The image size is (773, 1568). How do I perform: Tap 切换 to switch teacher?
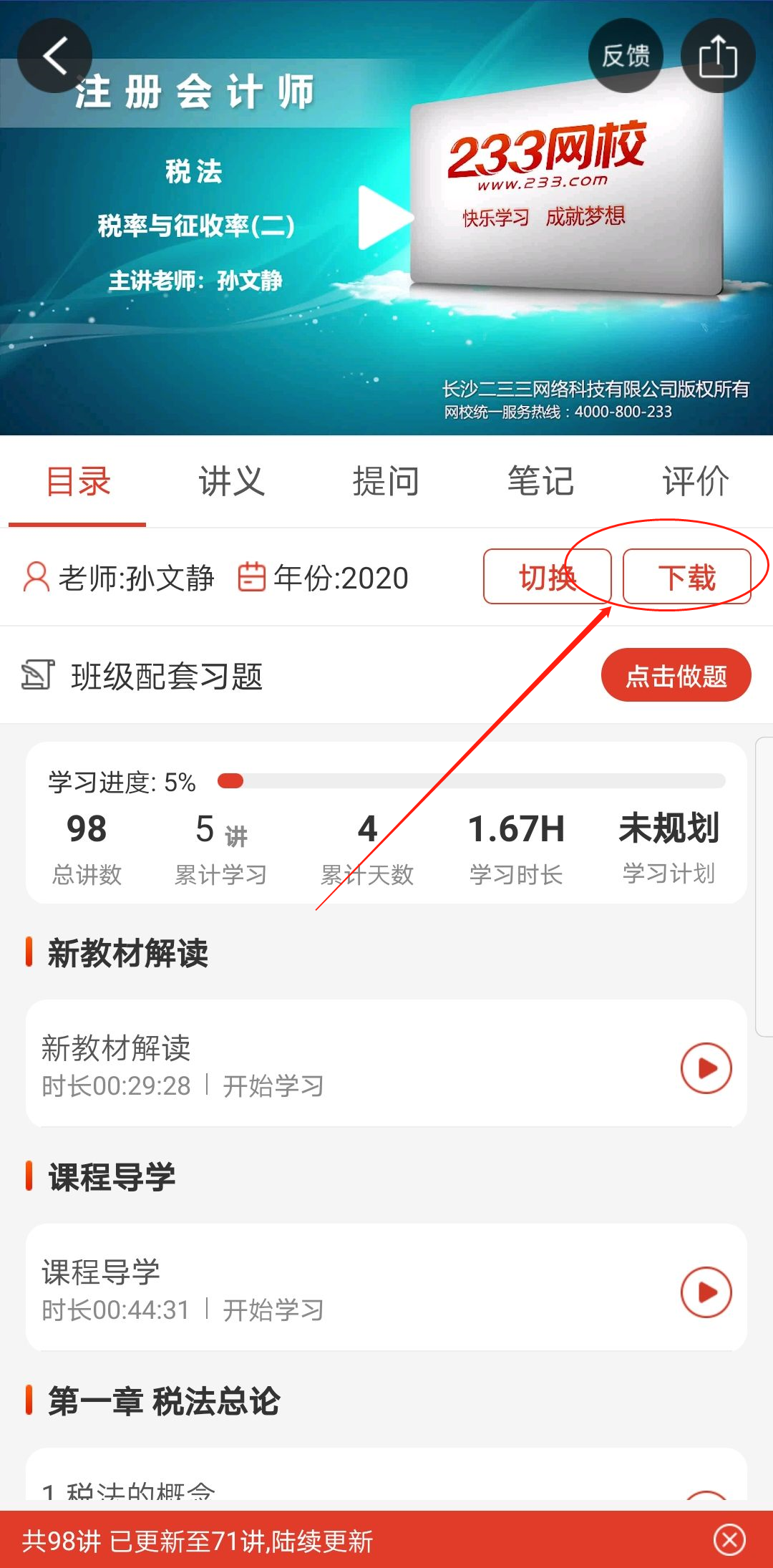[x=548, y=576]
